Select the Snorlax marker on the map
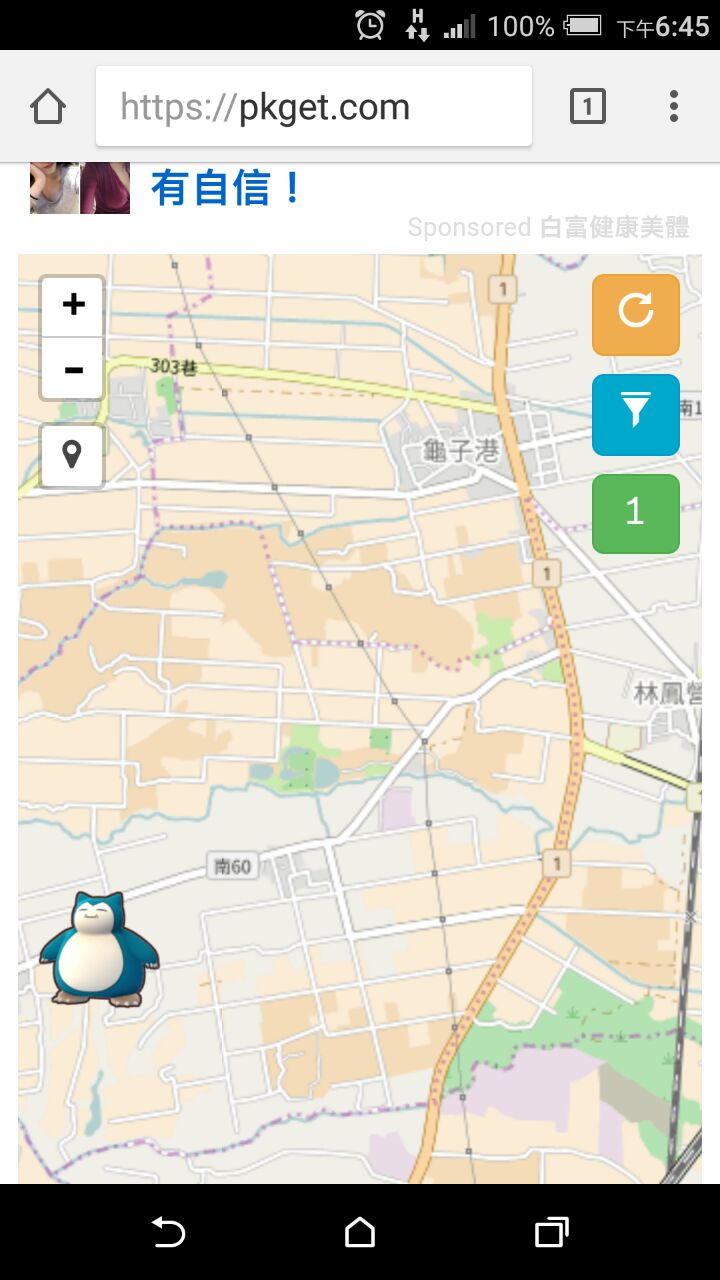The height and width of the screenshot is (1280, 720). click(x=99, y=949)
